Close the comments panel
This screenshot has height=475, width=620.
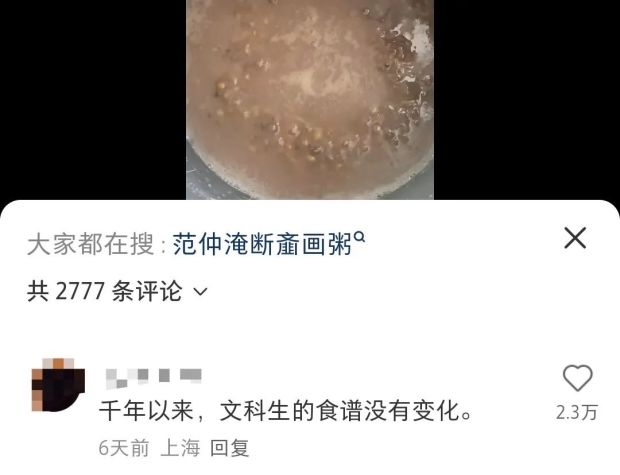[x=575, y=238]
